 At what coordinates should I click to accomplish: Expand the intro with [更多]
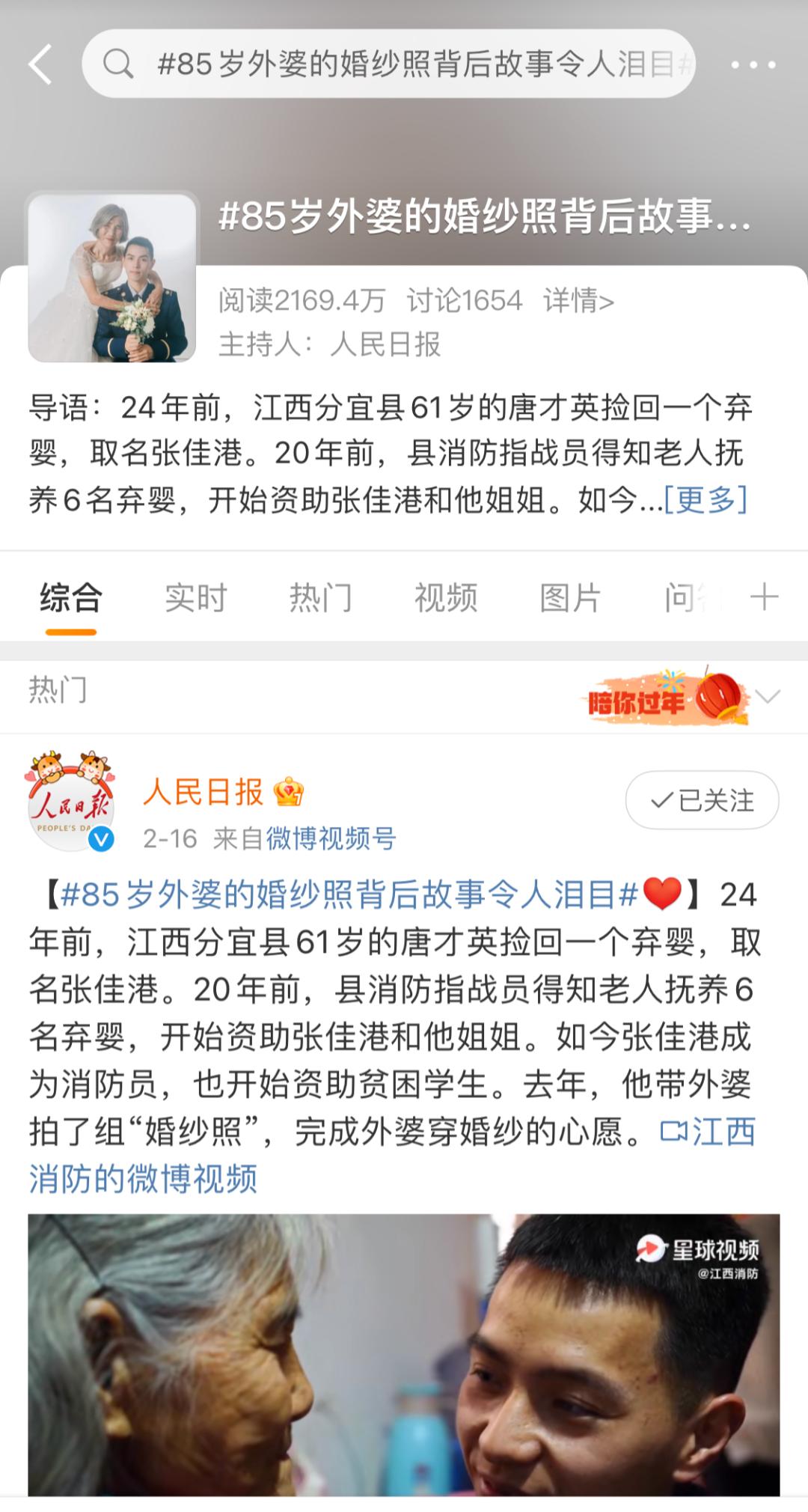705,499
